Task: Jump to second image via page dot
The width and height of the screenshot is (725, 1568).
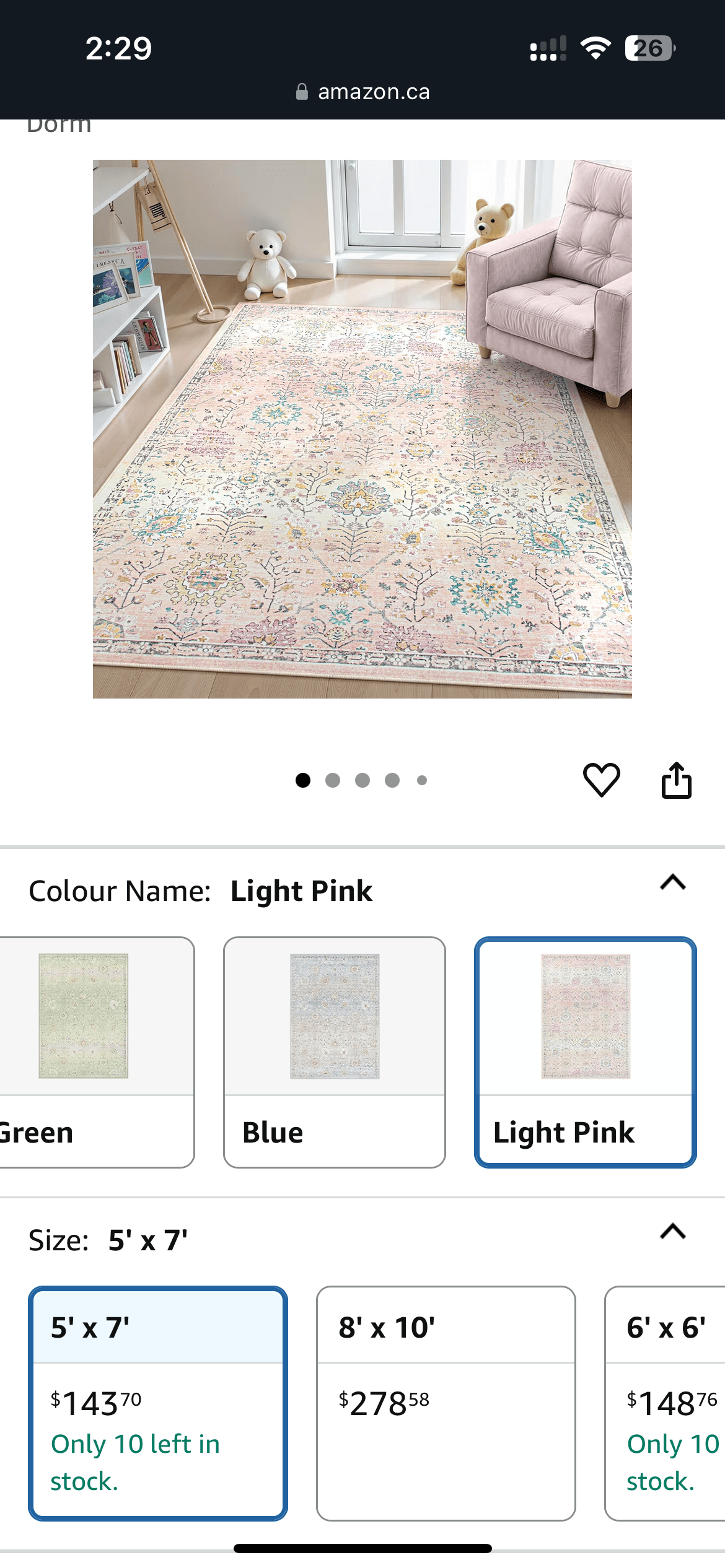Action: coord(333,780)
